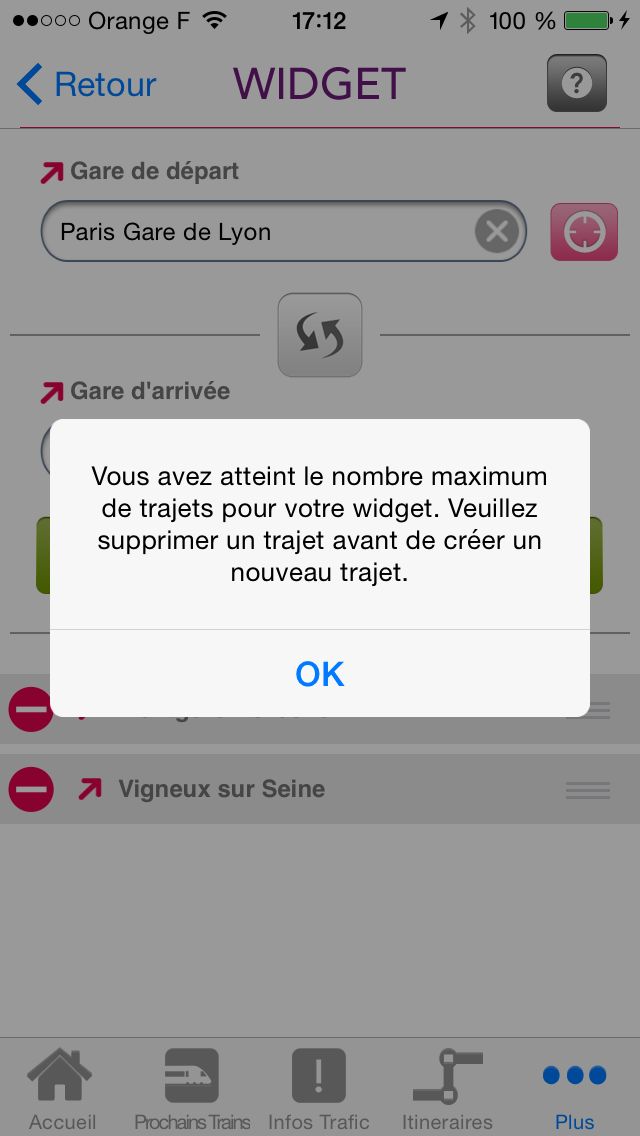Edit the Gare de départ field

(260, 232)
